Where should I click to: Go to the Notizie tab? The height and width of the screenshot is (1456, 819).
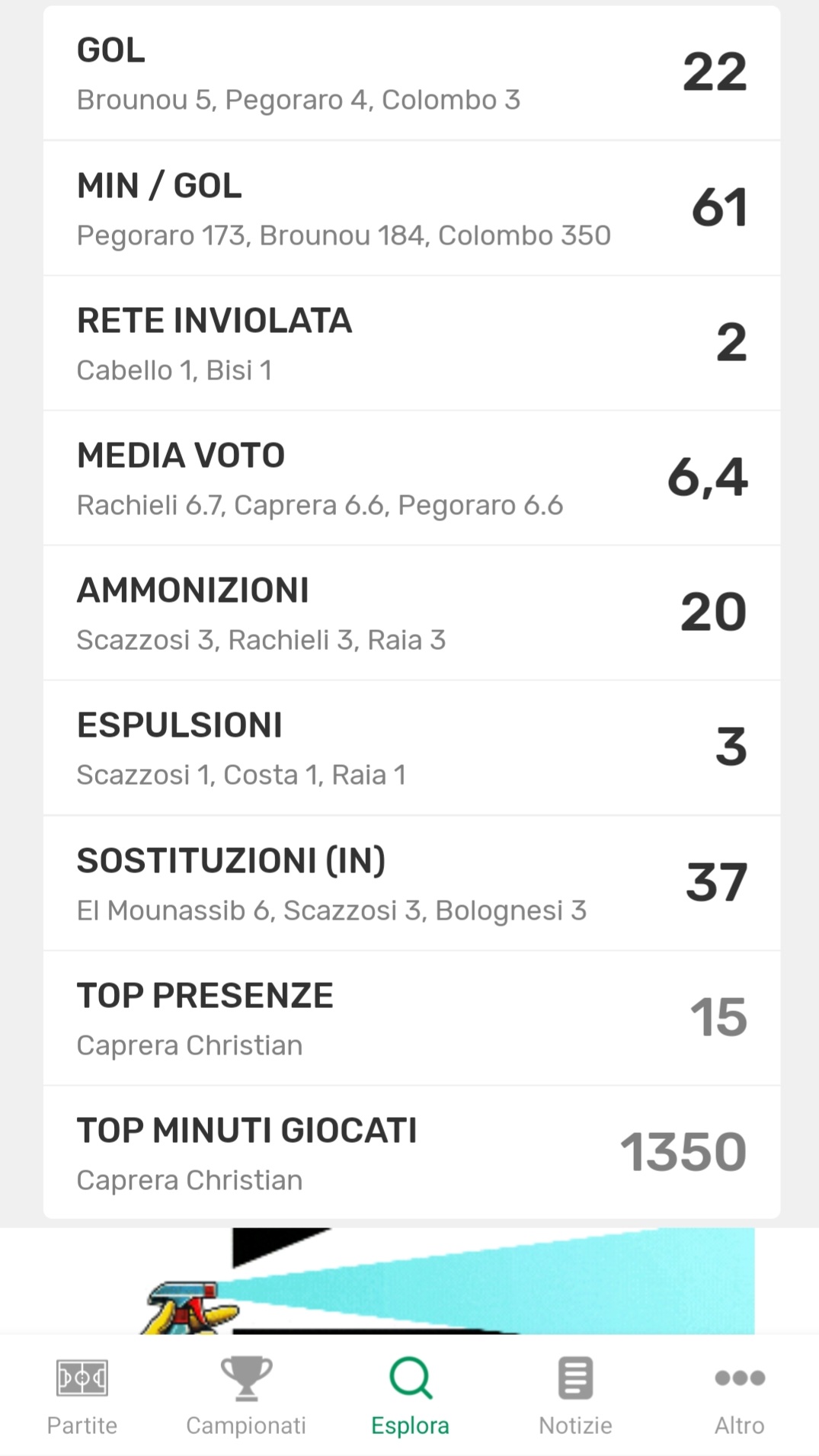click(x=575, y=1396)
